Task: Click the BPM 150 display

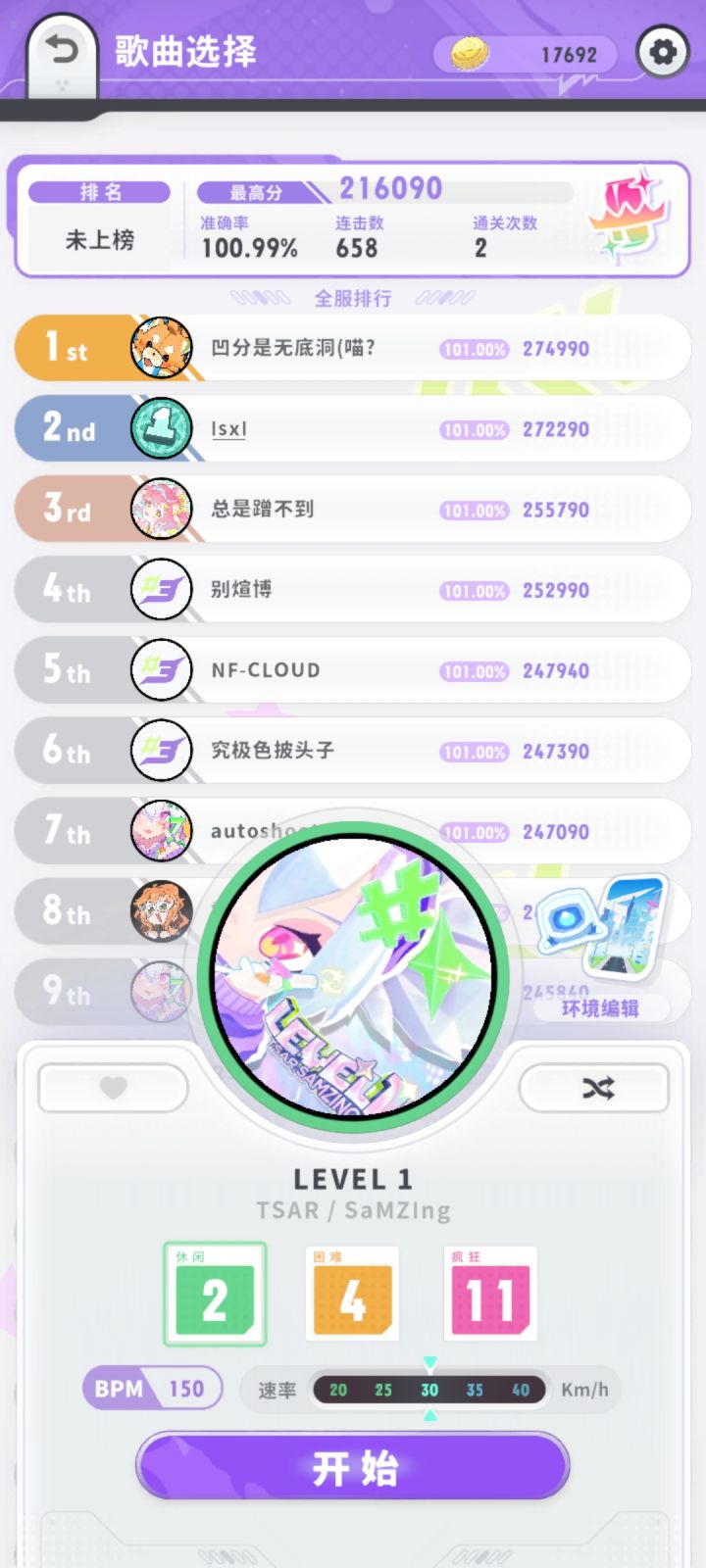Action: [151, 1389]
